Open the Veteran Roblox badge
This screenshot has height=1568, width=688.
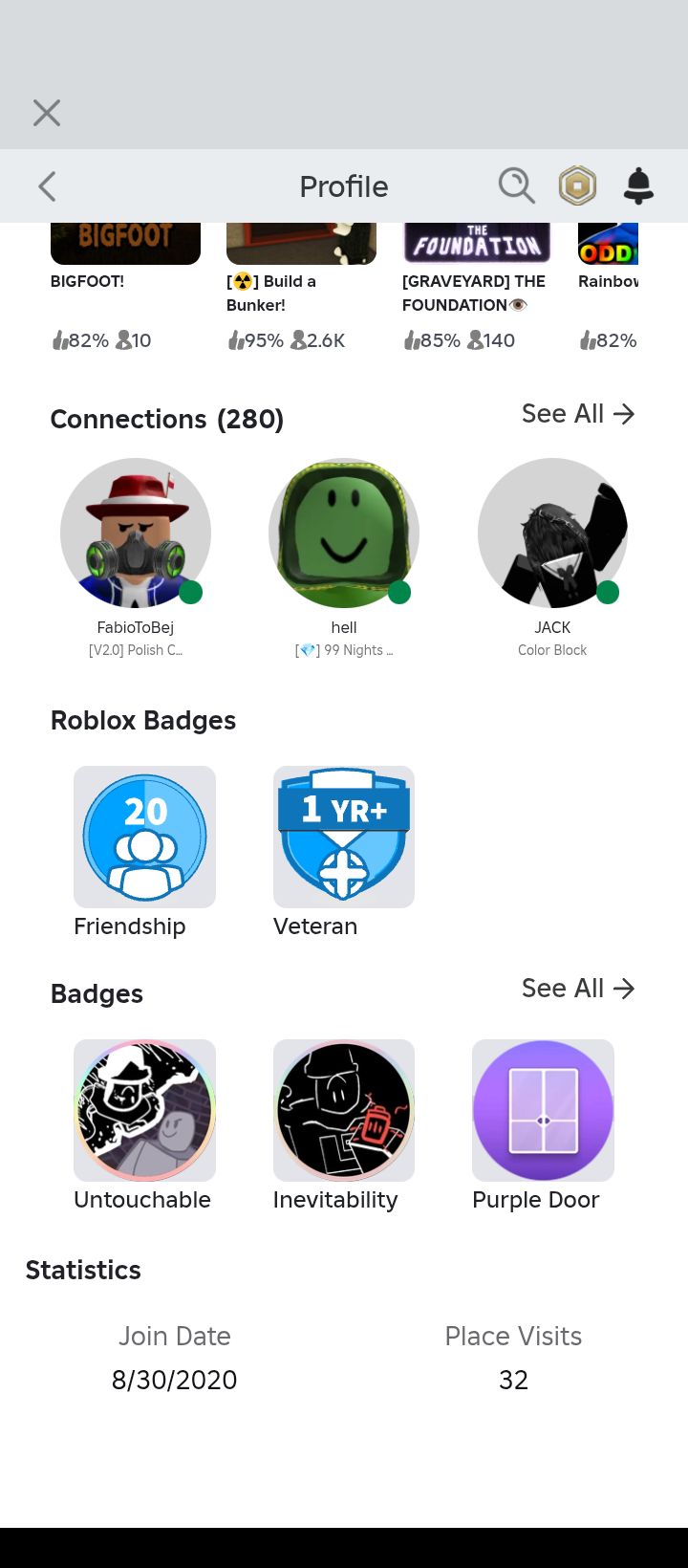pos(344,838)
